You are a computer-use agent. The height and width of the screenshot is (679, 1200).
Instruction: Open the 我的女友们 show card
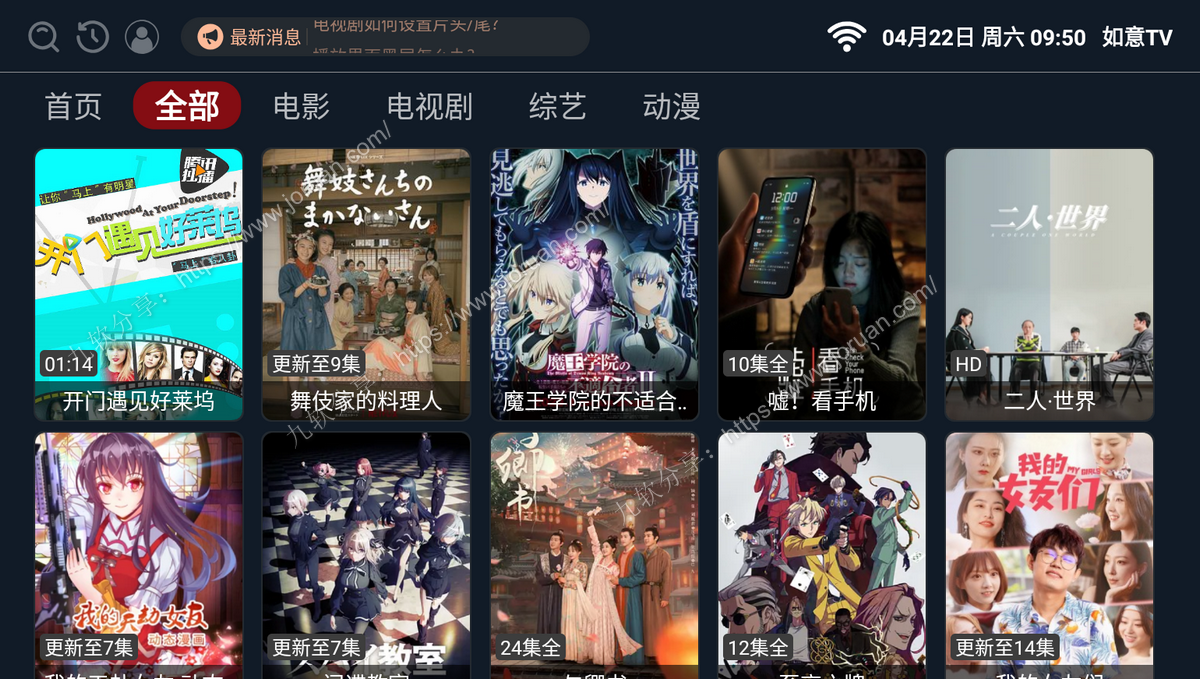(1049, 555)
